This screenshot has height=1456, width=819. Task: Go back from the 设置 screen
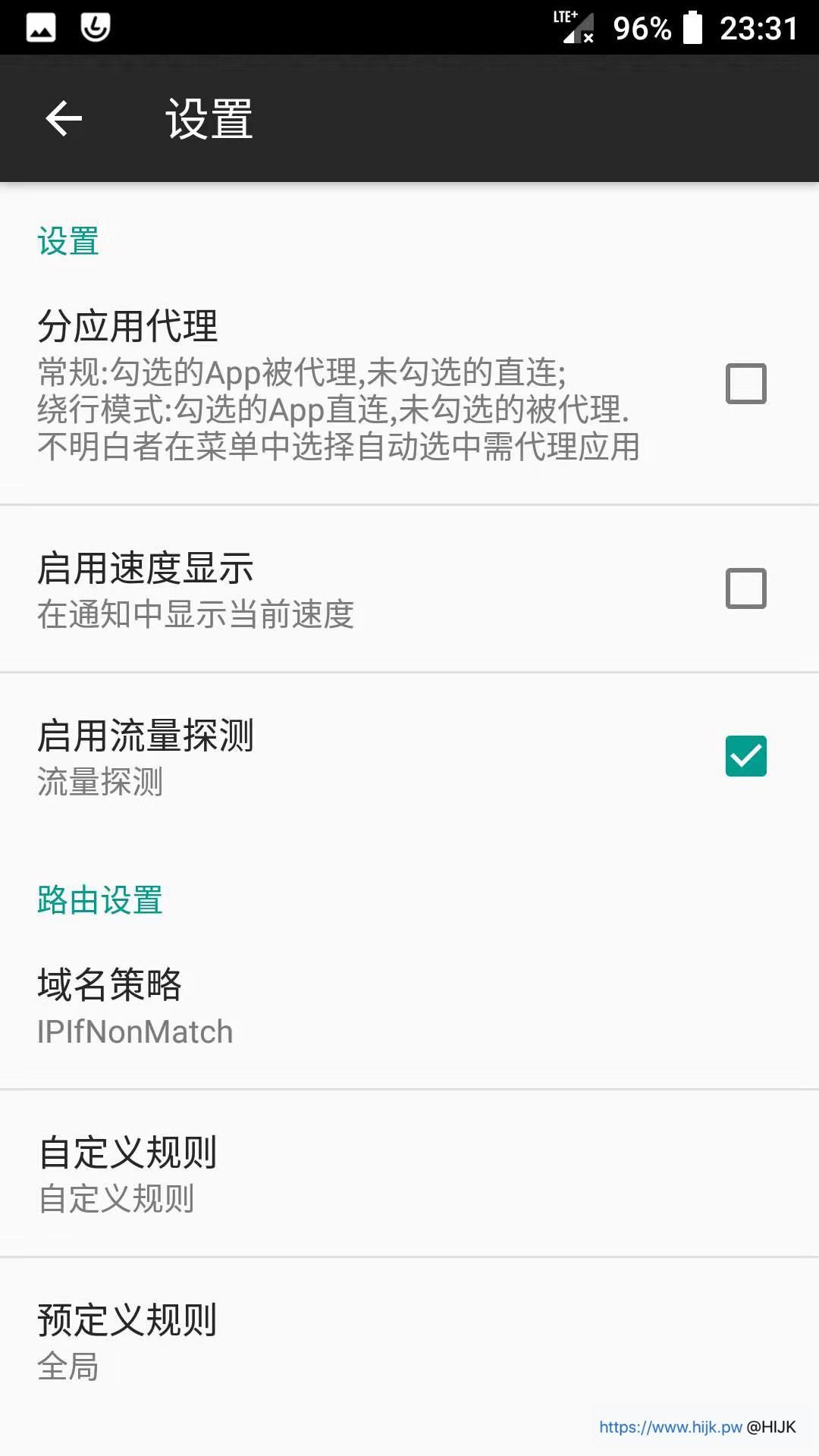pyautogui.click(x=64, y=119)
